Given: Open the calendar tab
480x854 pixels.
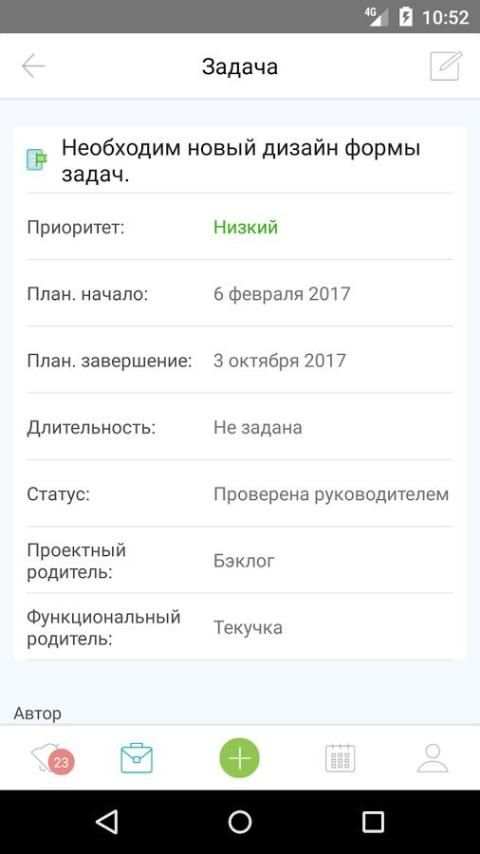Looking at the screenshot, I should (x=340, y=758).
